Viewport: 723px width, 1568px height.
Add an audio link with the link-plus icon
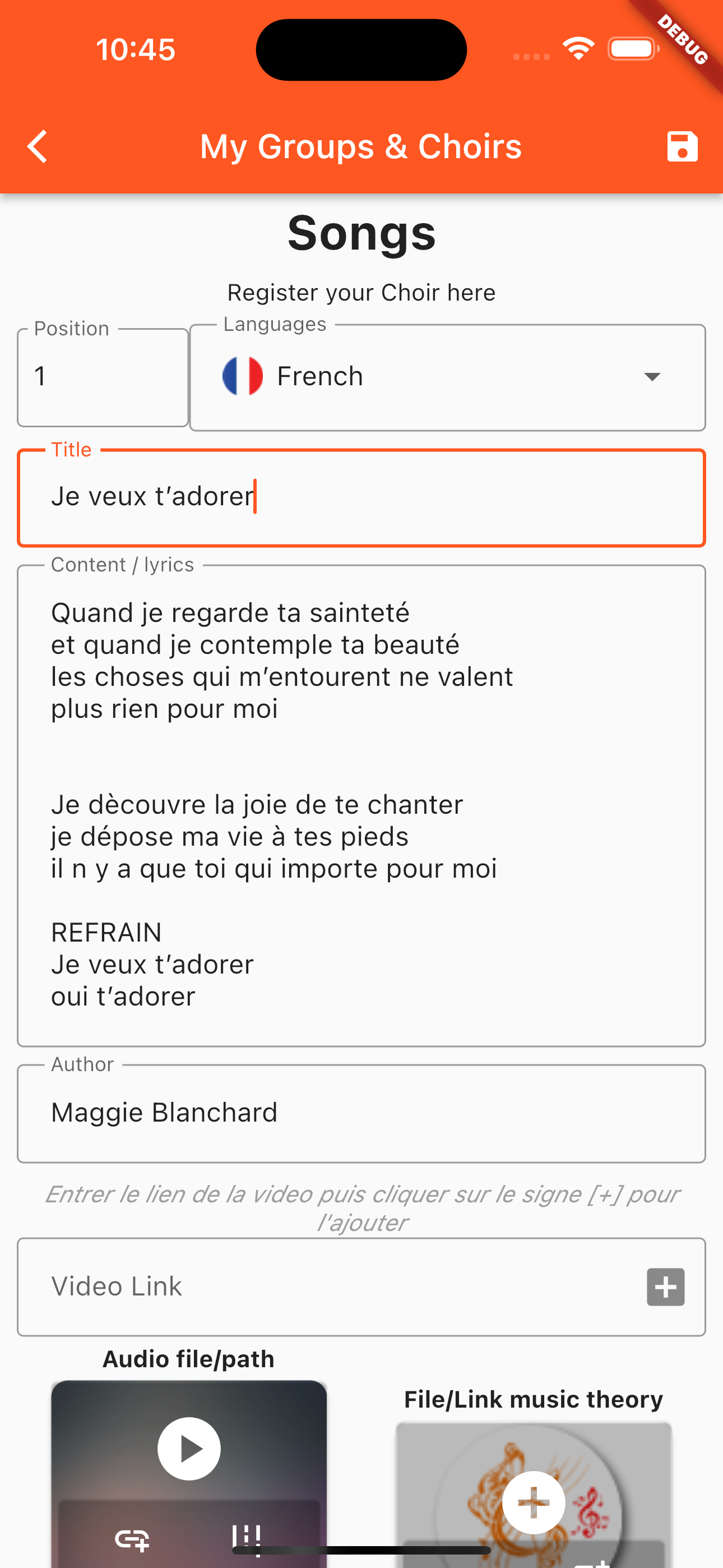132,1539
